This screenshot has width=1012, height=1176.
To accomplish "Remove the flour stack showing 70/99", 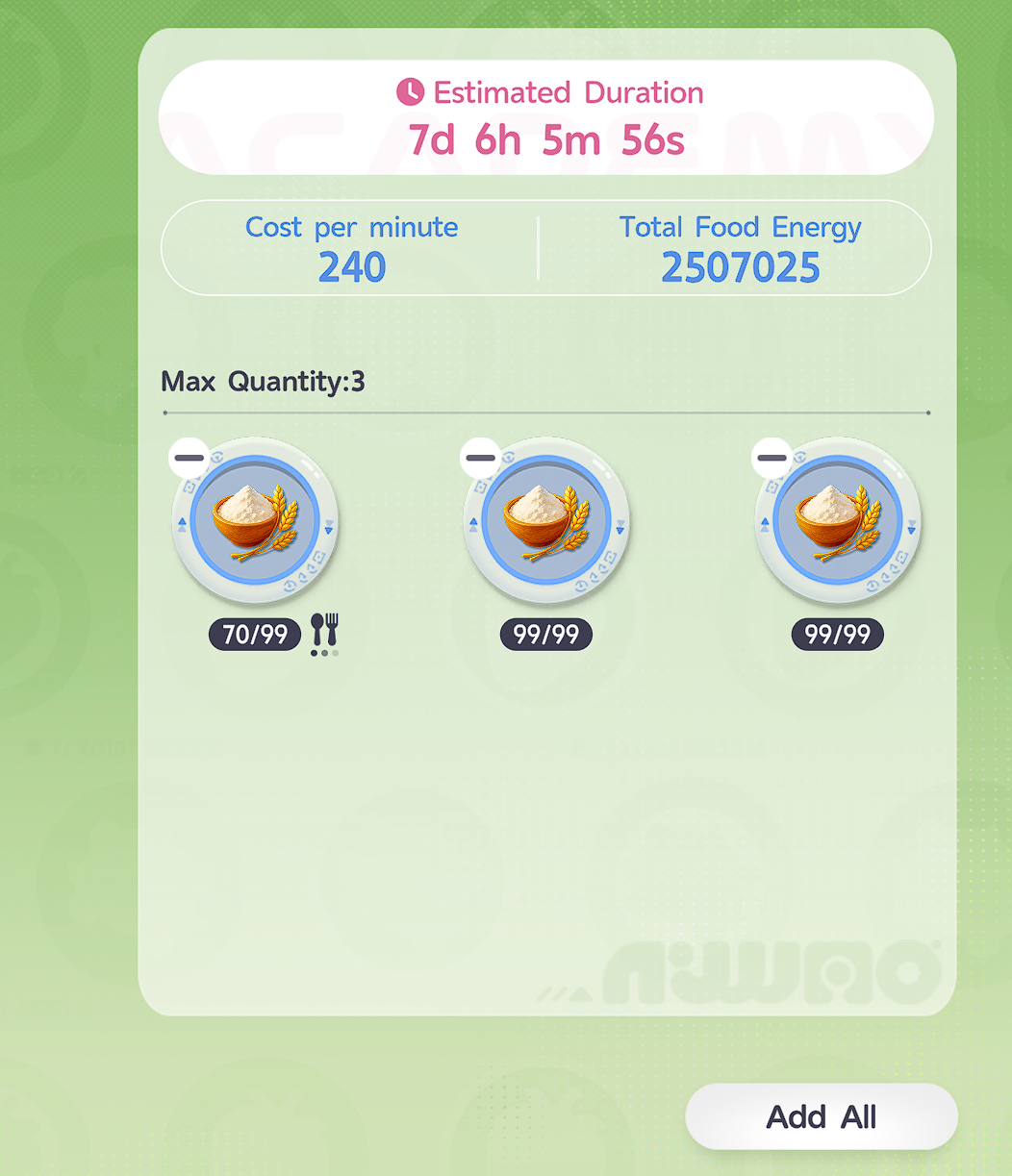I will pyautogui.click(x=190, y=458).
